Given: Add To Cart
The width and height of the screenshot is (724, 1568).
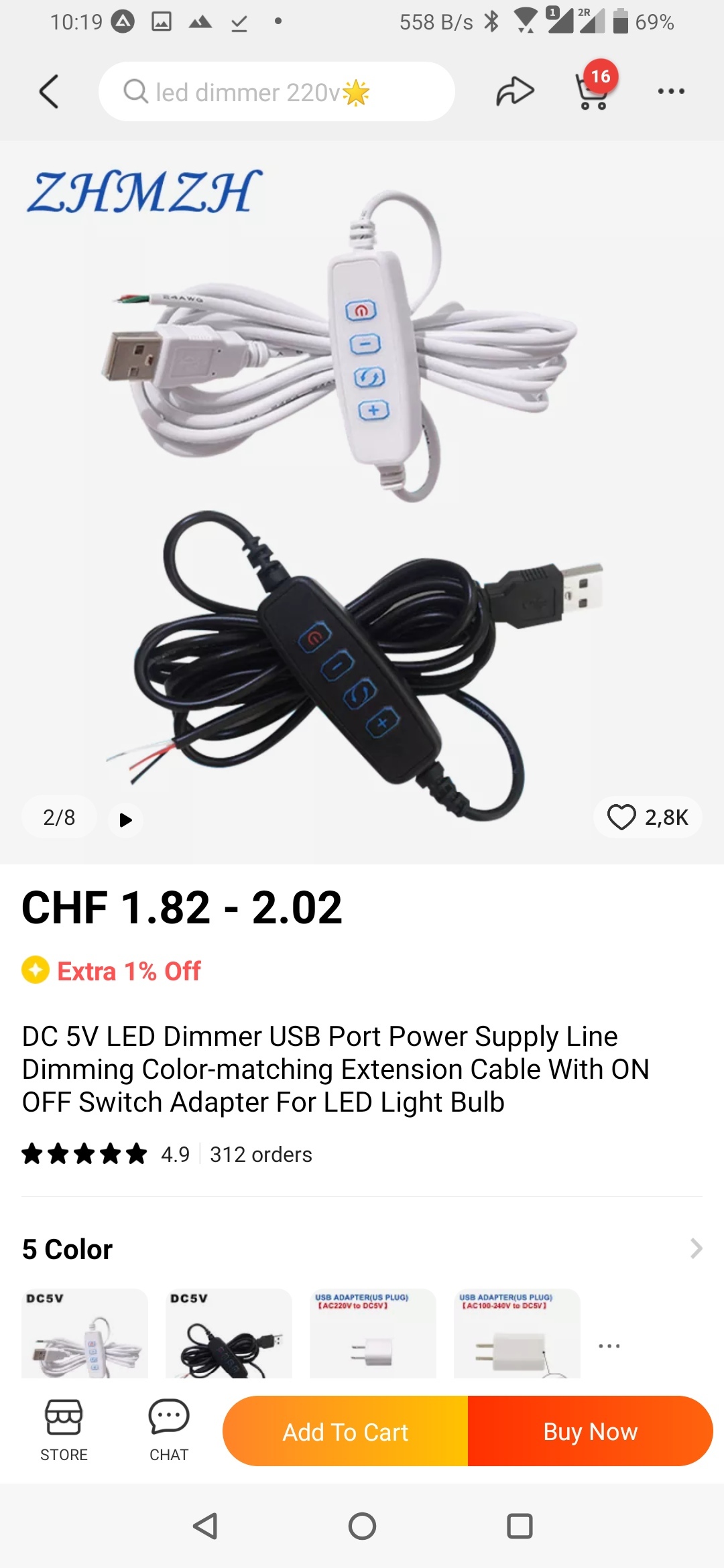Looking at the screenshot, I should point(345,1431).
